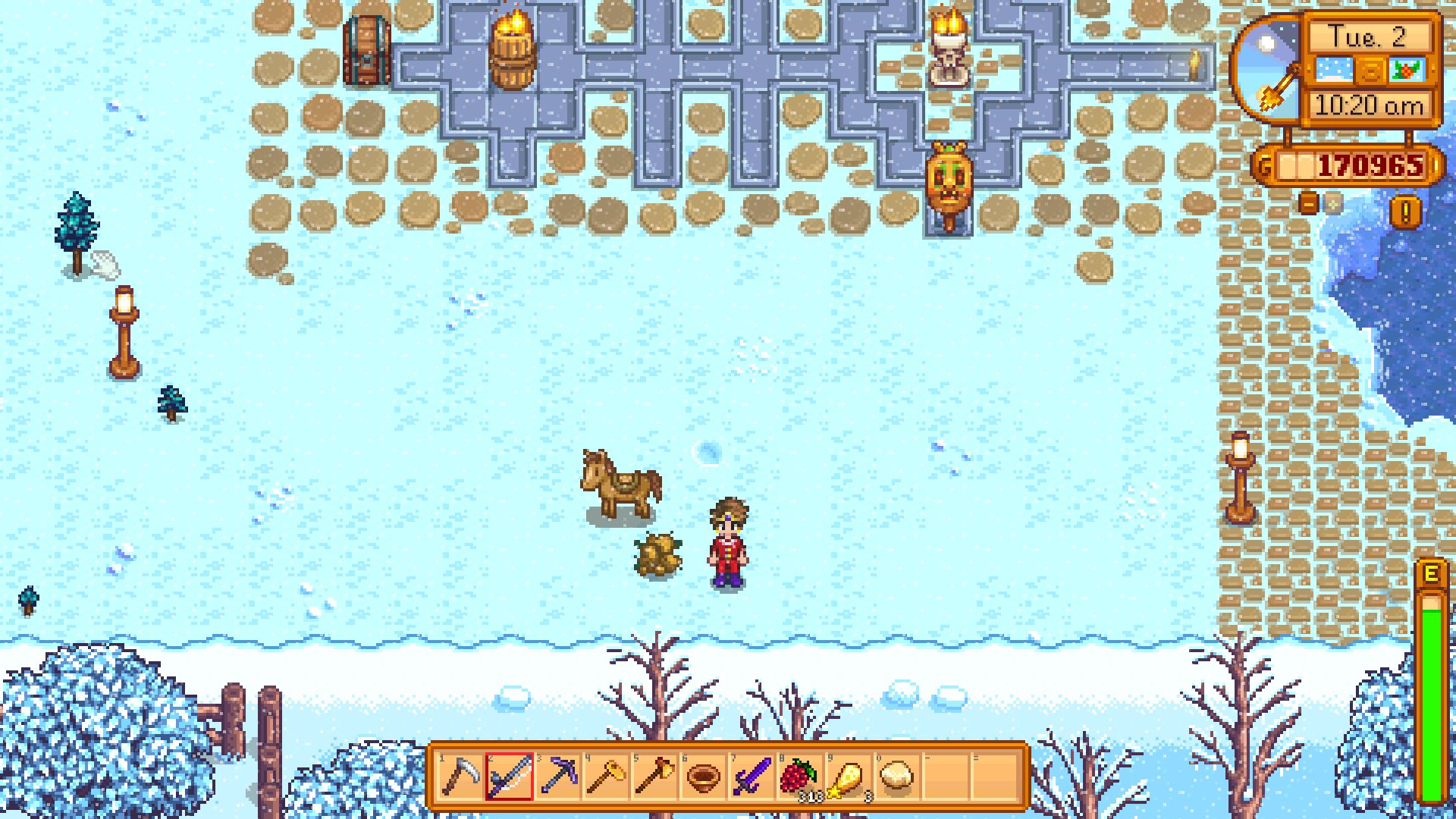1456x819 pixels.
Task: Equip the axe in toolbar slot 5
Action: tap(655, 777)
